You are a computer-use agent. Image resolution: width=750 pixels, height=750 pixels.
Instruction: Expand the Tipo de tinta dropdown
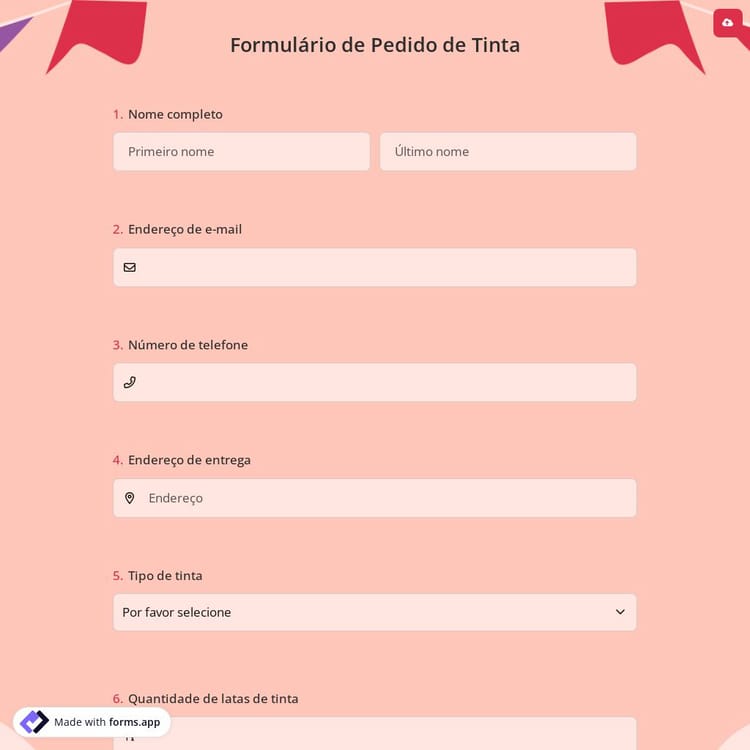[374, 612]
